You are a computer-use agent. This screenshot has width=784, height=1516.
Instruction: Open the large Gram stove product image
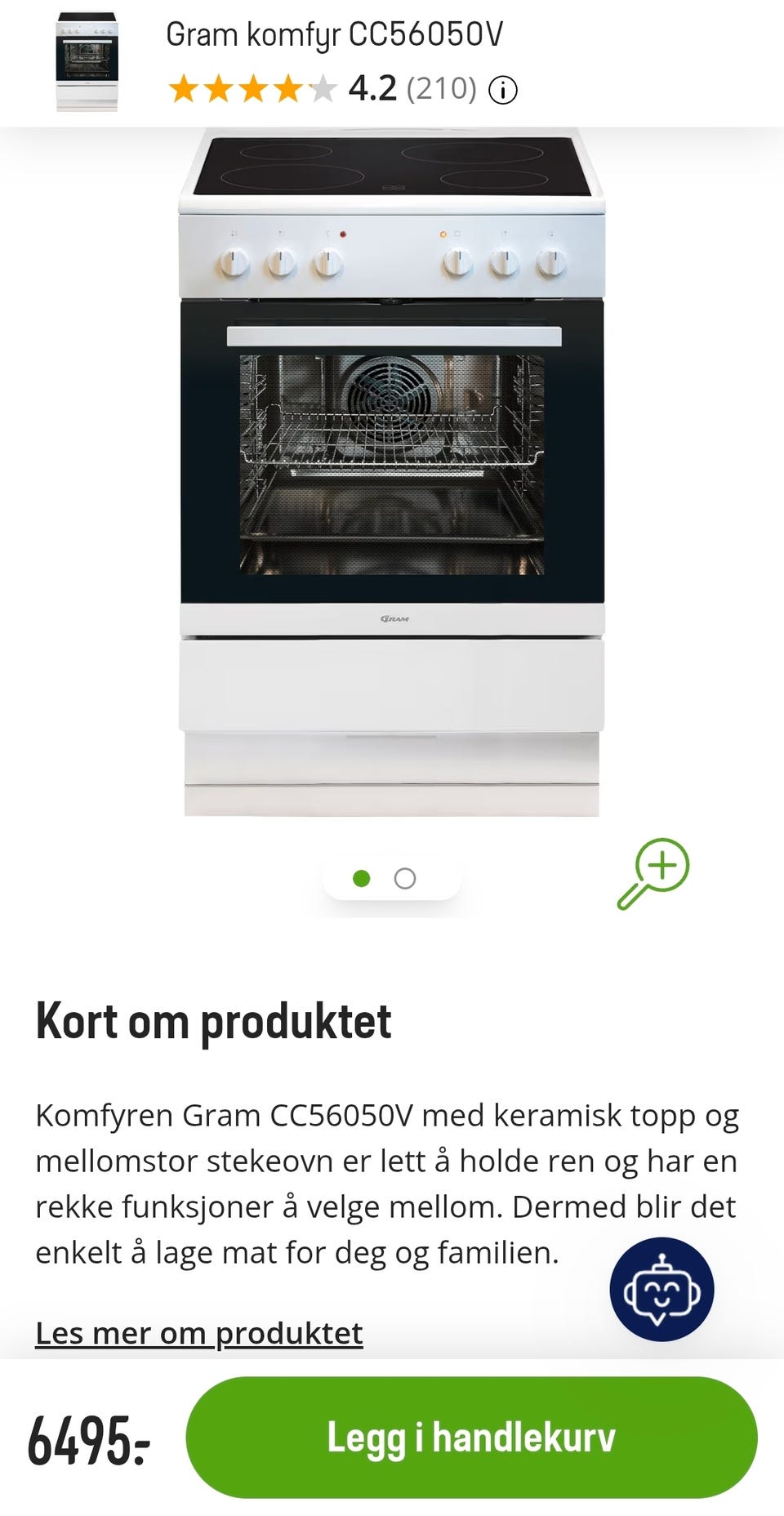coord(392,473)
